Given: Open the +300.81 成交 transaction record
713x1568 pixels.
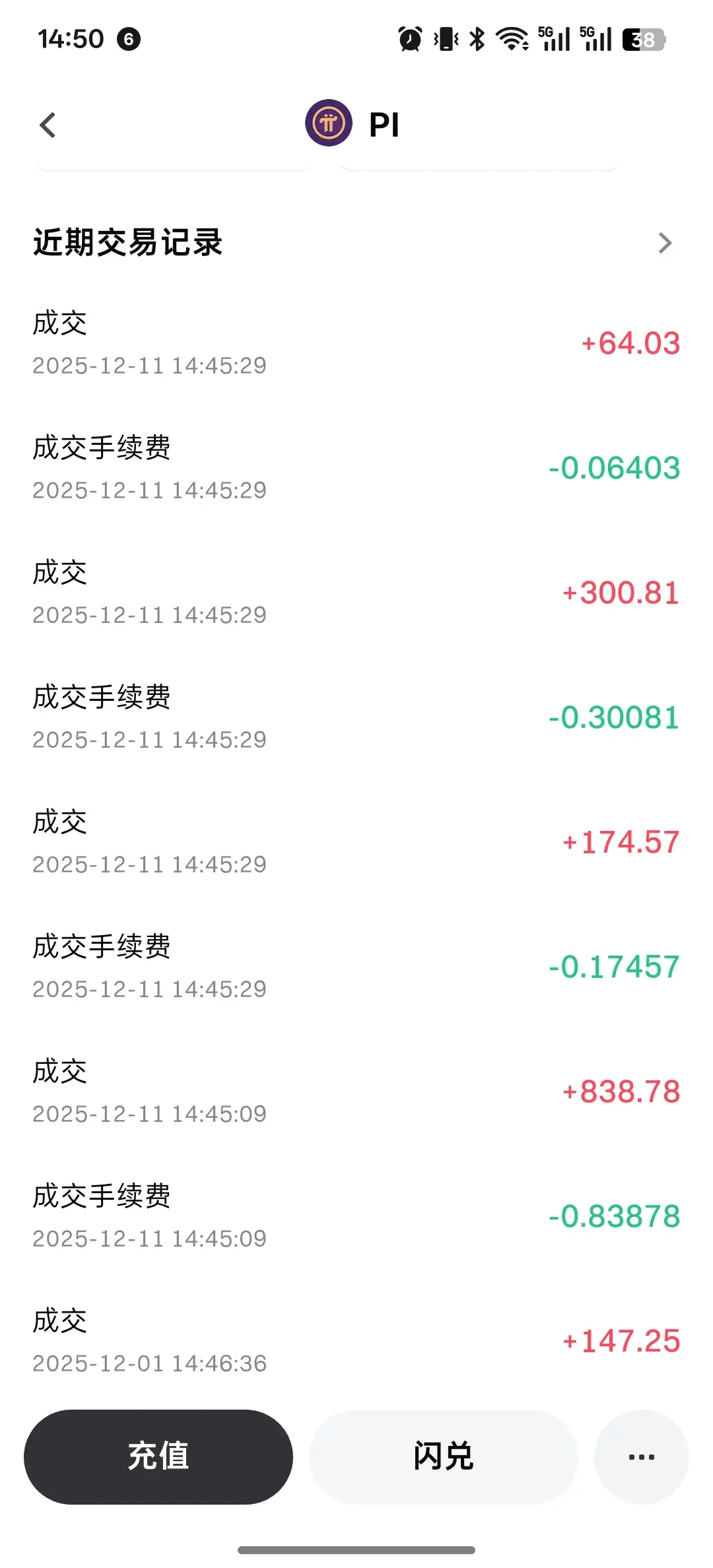Looking at the screenshot, I should pyautogui.click(x=356, y=593).
